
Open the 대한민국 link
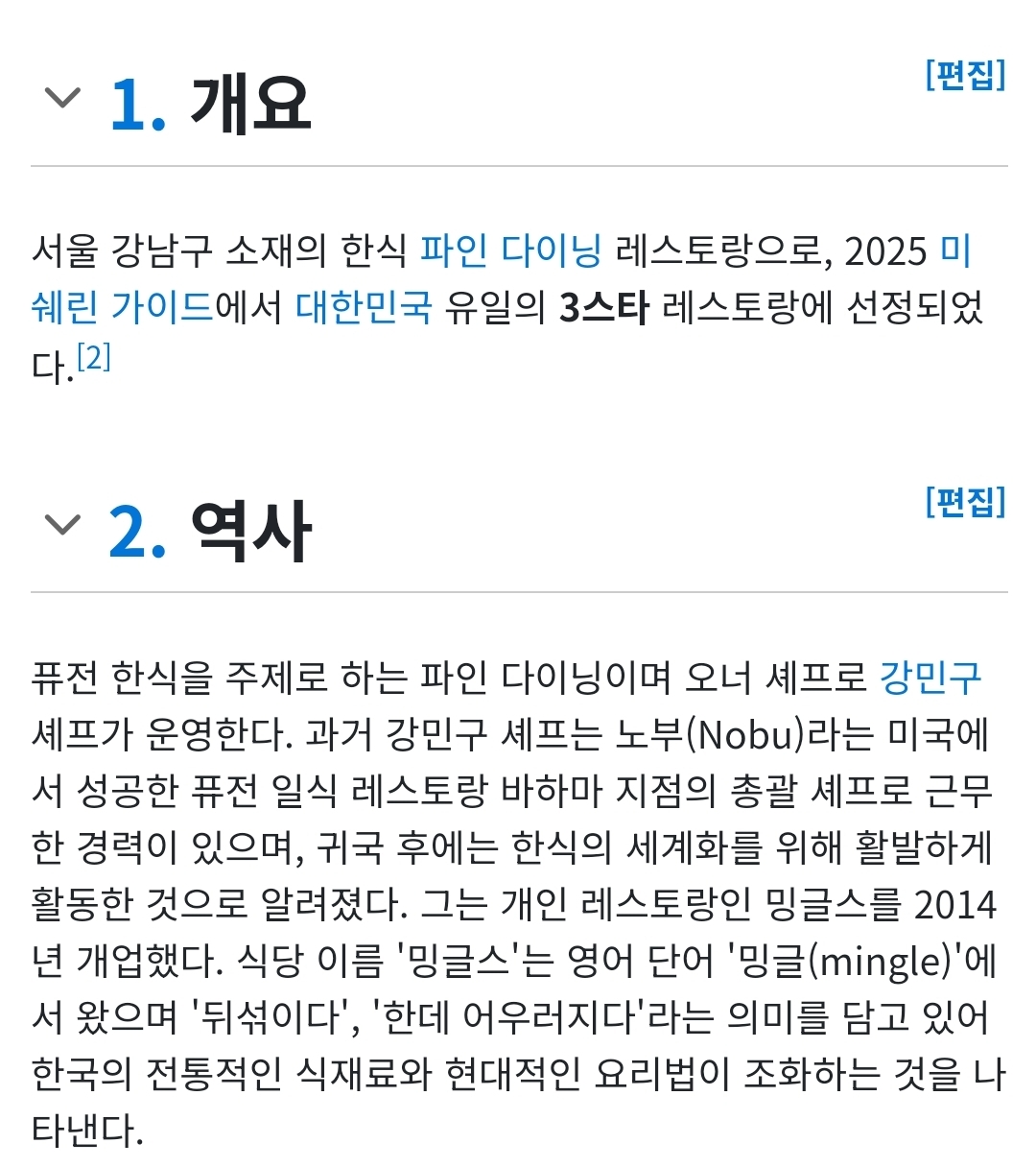click(364, 307)
